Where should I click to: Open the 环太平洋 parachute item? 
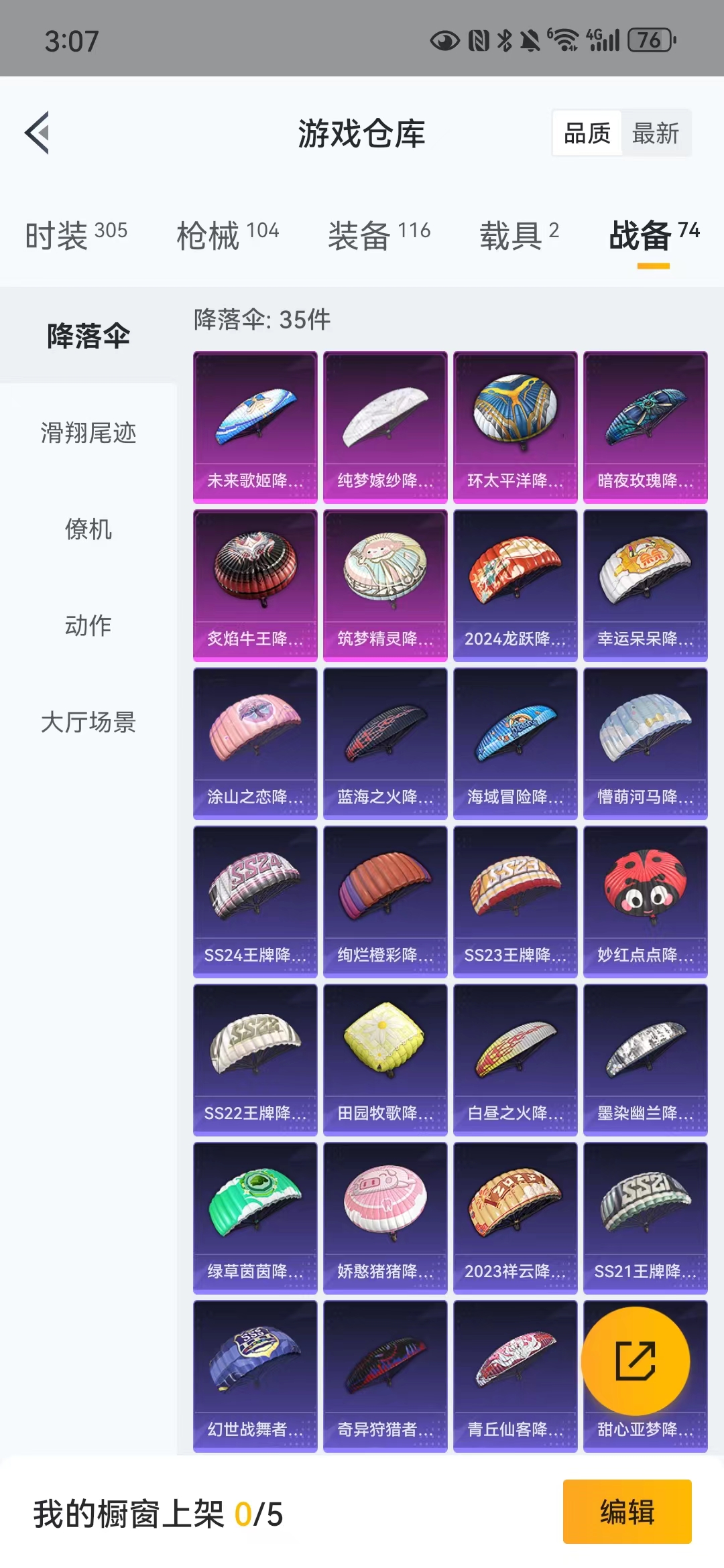coord(516,428)
